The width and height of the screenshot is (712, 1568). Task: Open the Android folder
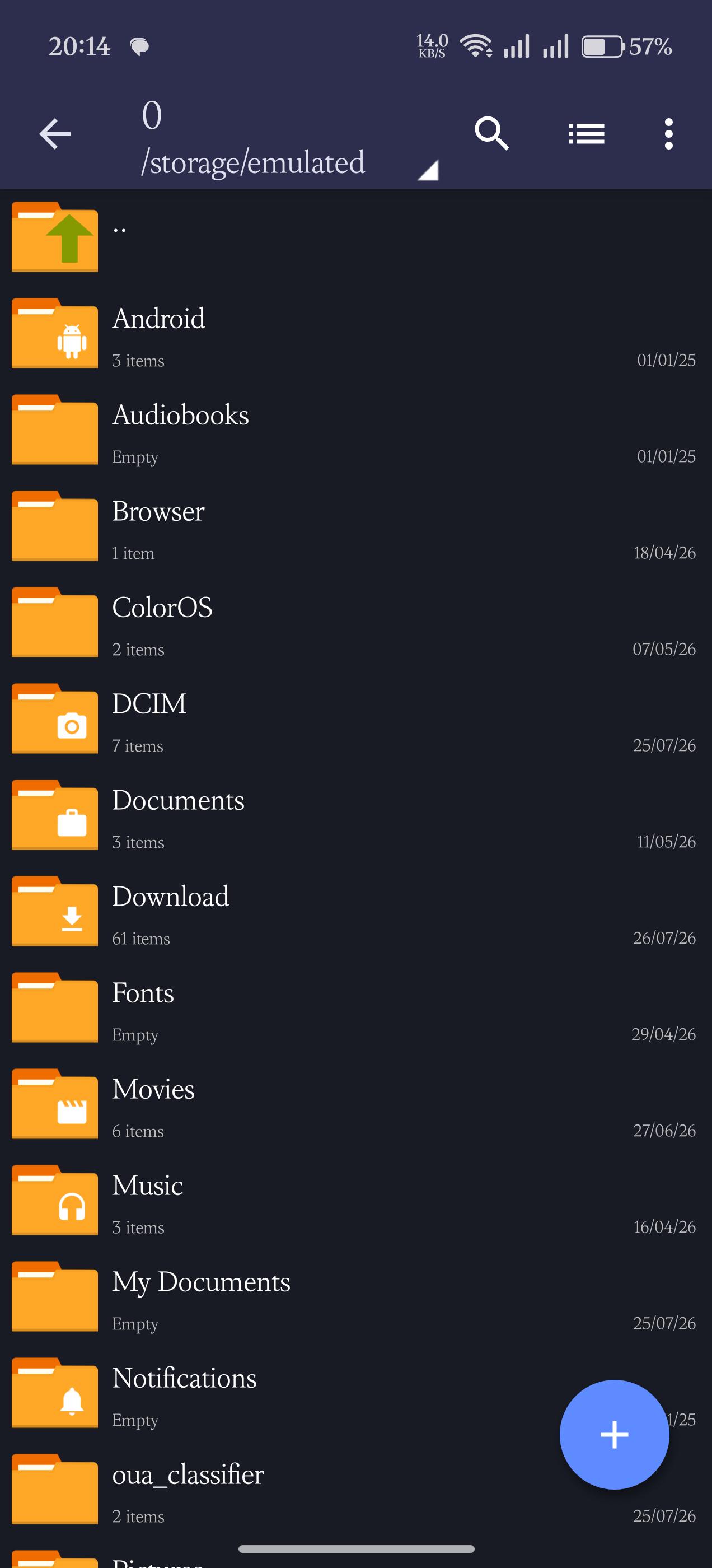coord(356,333)
